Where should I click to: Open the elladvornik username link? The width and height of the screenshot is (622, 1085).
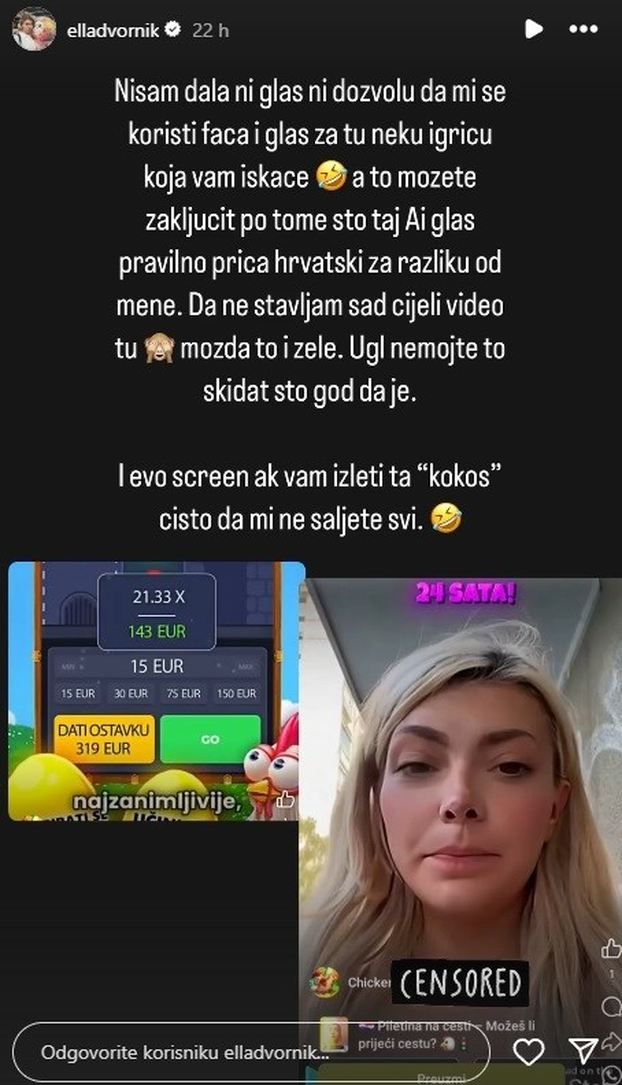point(112,31)
